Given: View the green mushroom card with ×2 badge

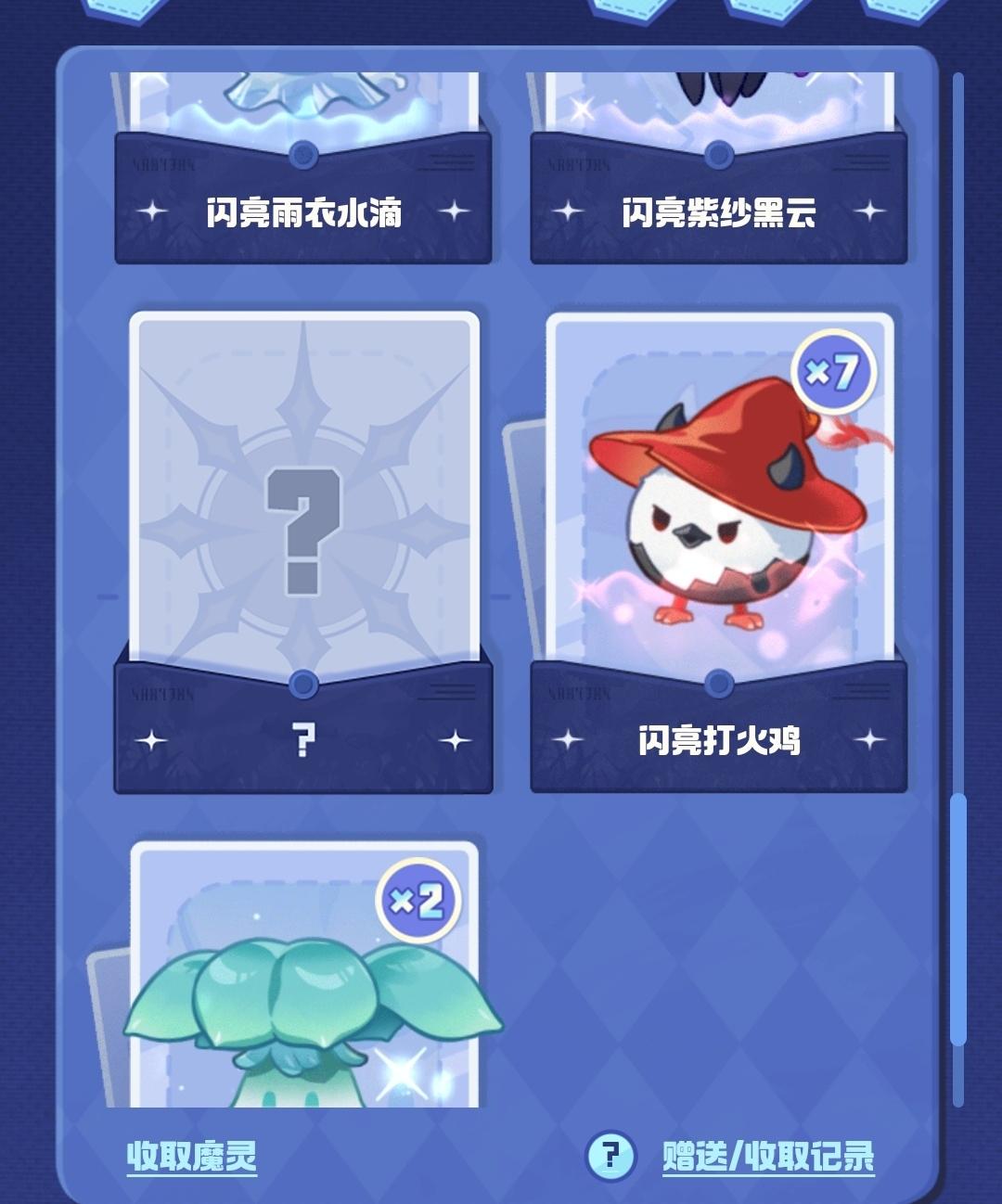Looking at the screenshot, I should pyautogui.click(x=304, y=983).
